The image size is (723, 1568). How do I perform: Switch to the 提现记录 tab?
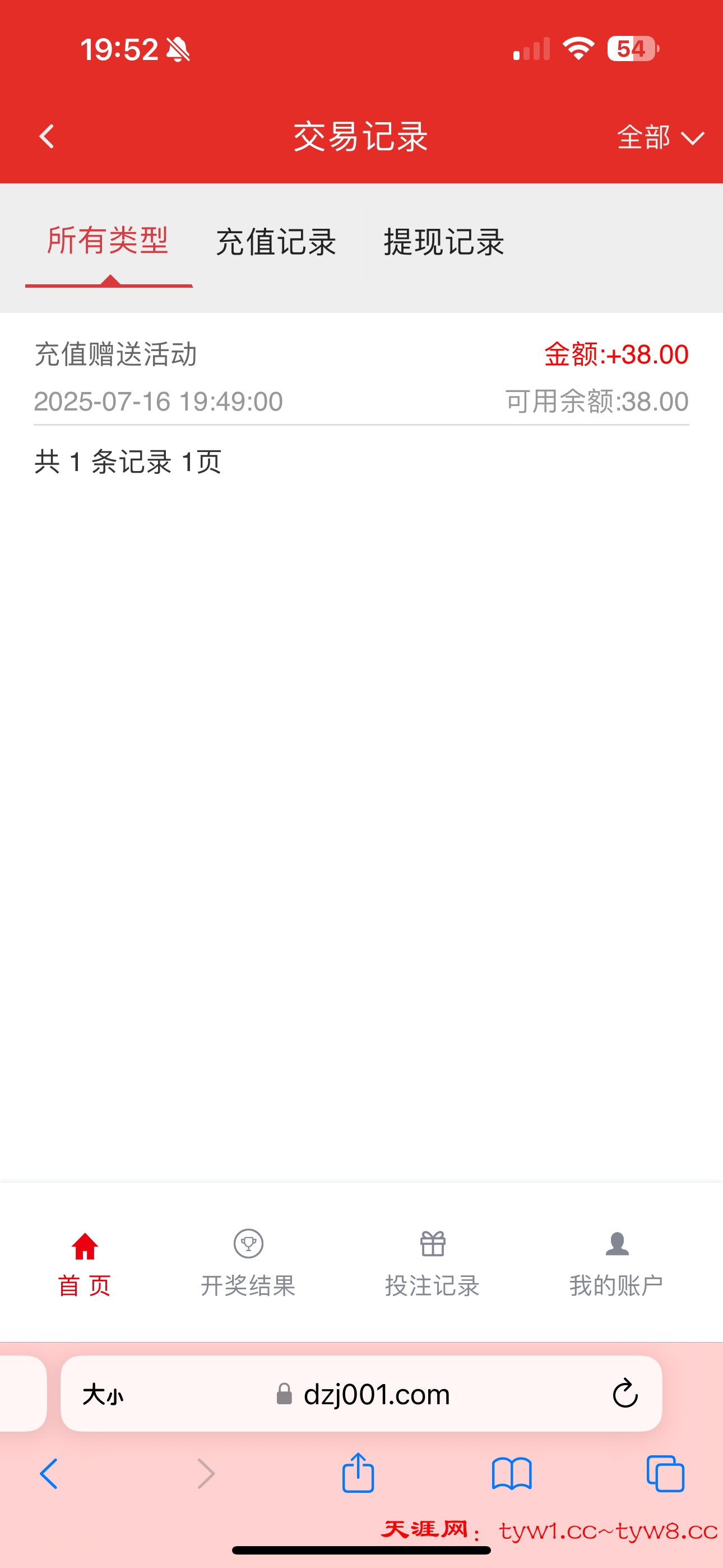(444, 242)
